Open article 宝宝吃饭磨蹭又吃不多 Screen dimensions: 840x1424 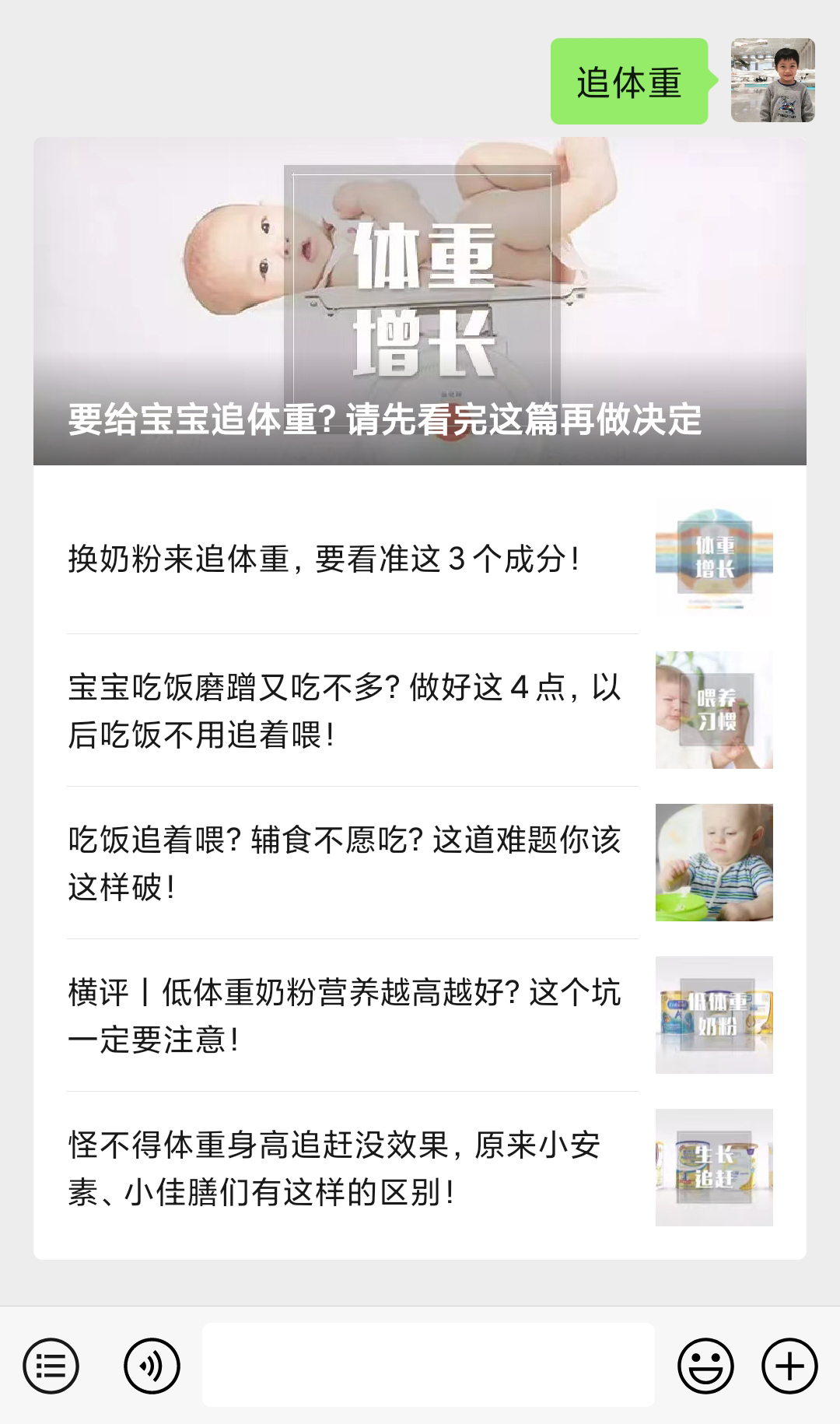click(x=352, y=710)
